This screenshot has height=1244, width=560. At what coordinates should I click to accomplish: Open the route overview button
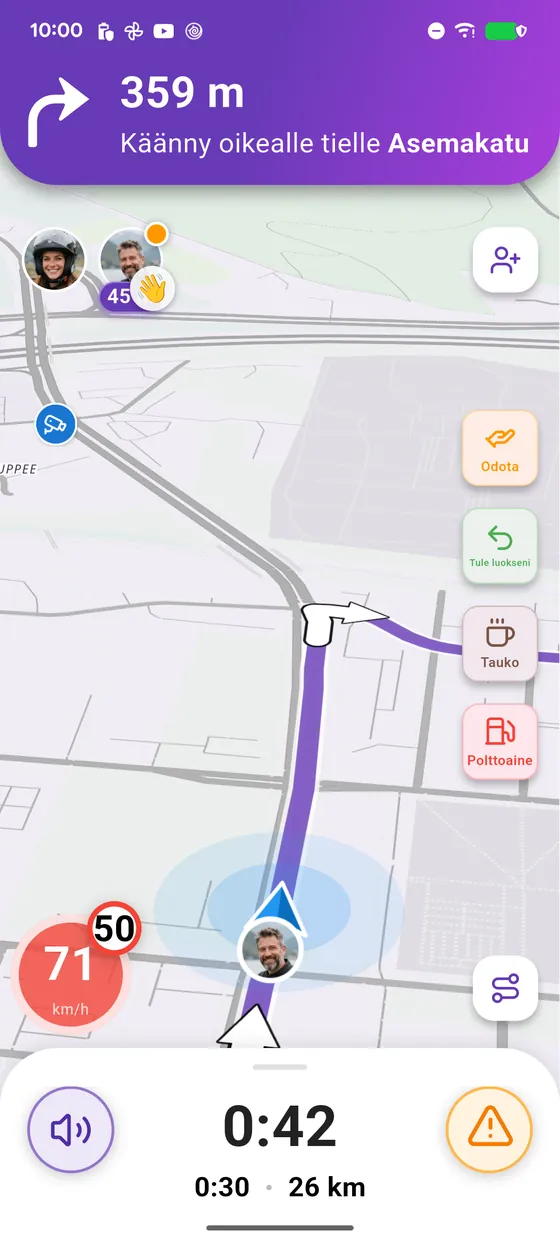505,988
